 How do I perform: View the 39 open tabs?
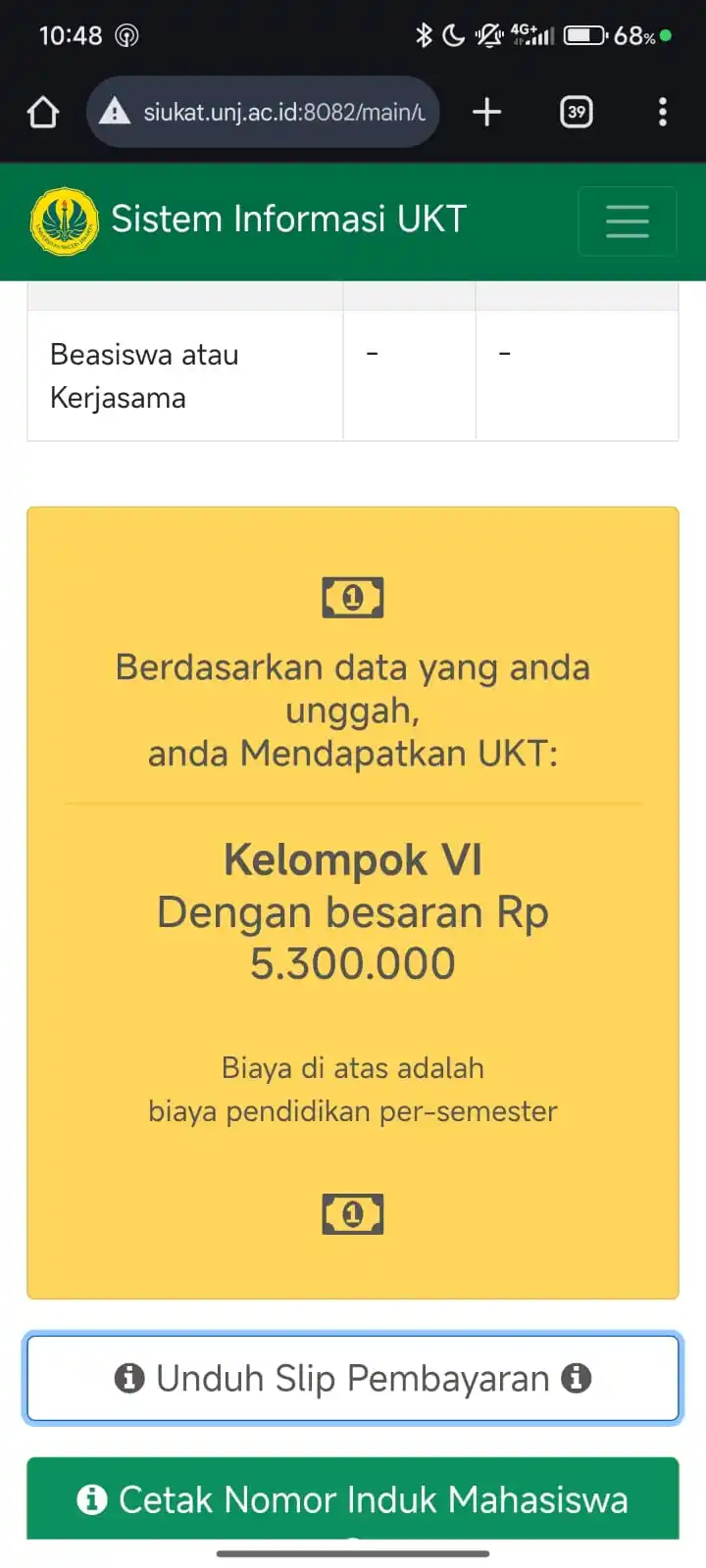[576, 113]
